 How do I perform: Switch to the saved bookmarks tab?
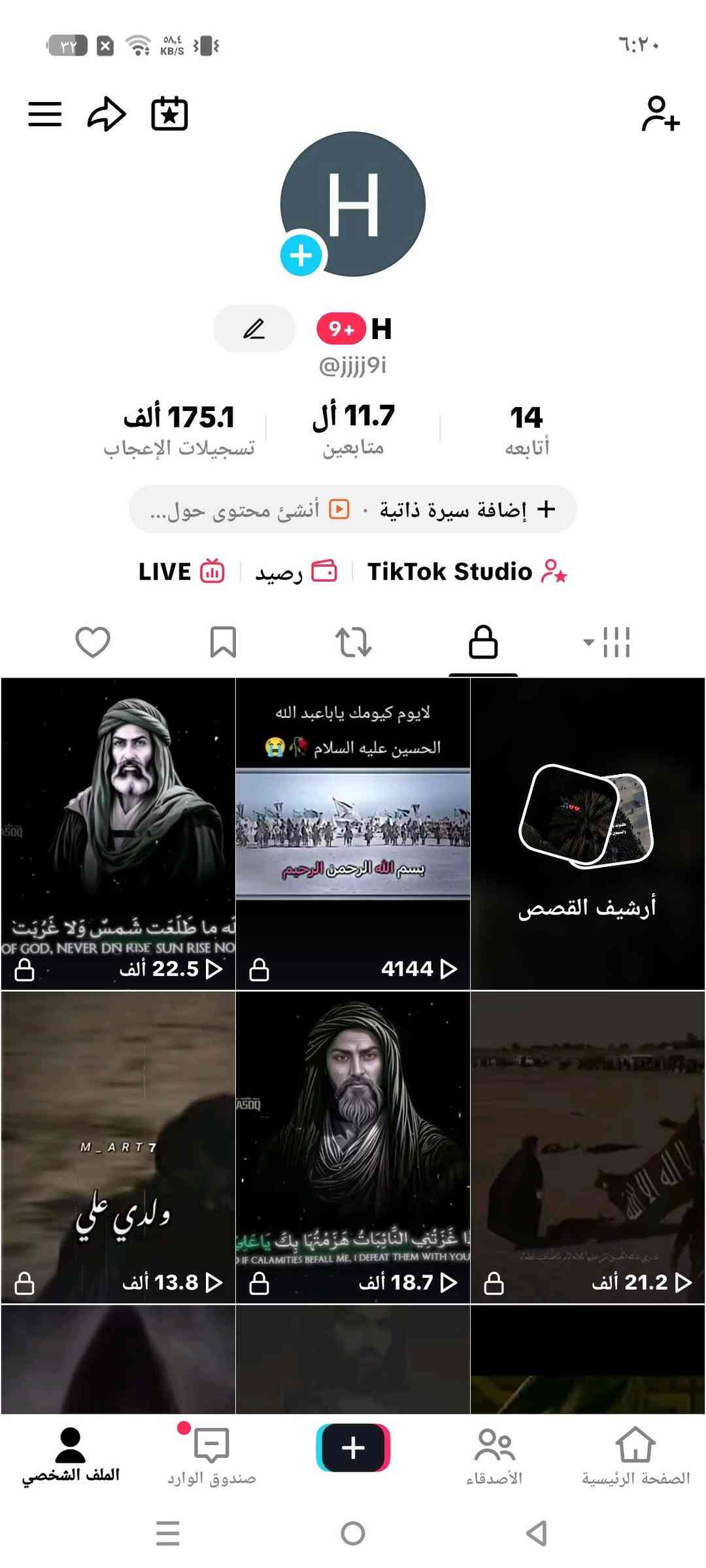(223, 642)
